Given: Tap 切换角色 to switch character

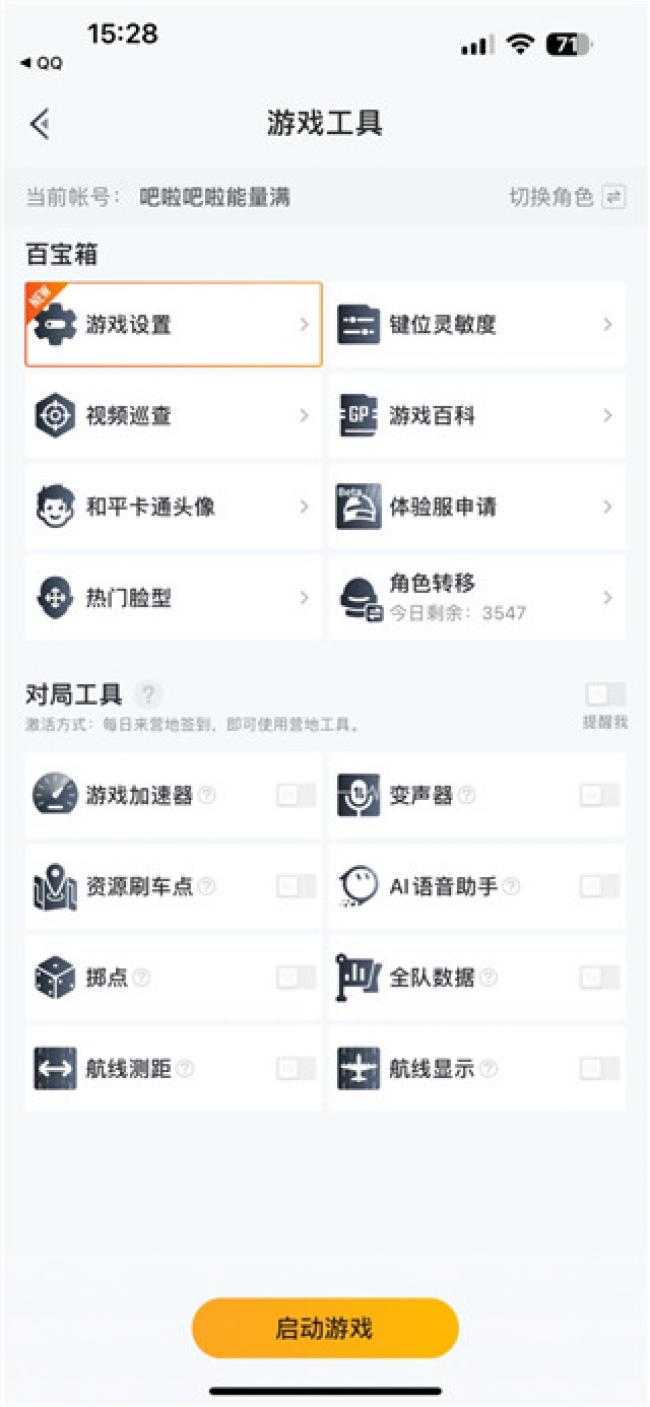Looking at the screenshot, I should tap(567, 197).
